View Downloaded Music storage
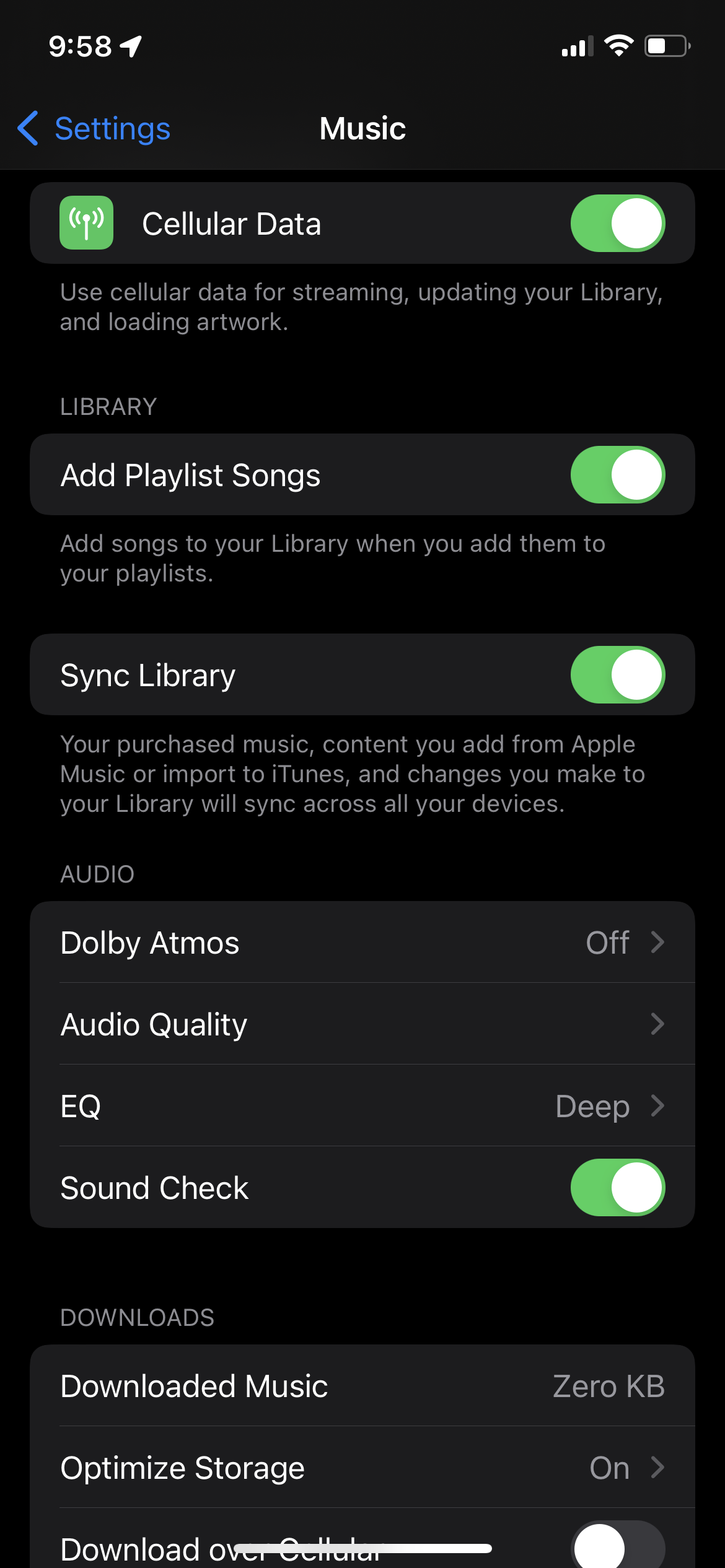 [x=362, y=1386]
